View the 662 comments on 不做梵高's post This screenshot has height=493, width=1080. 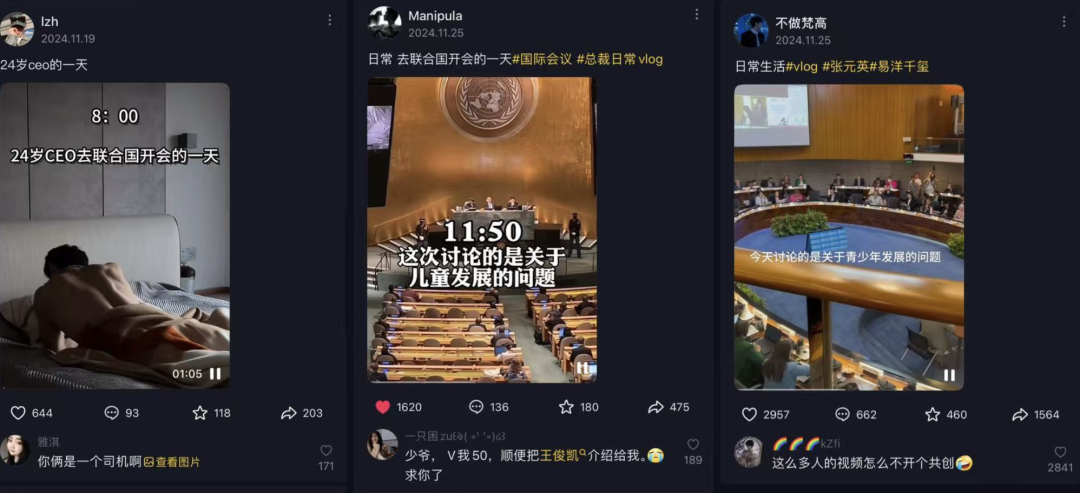click(843, 414)
